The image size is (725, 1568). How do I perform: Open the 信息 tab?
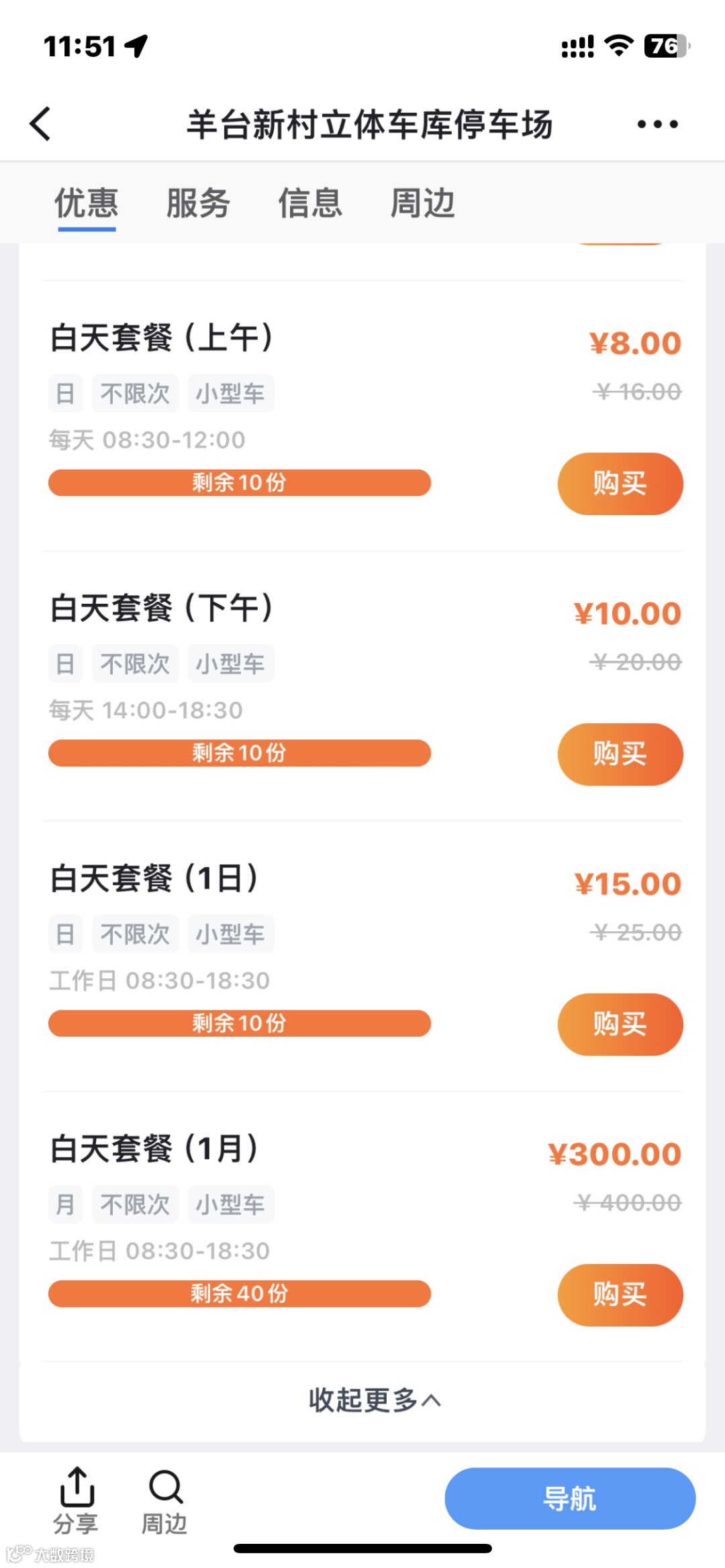point(310,203)
